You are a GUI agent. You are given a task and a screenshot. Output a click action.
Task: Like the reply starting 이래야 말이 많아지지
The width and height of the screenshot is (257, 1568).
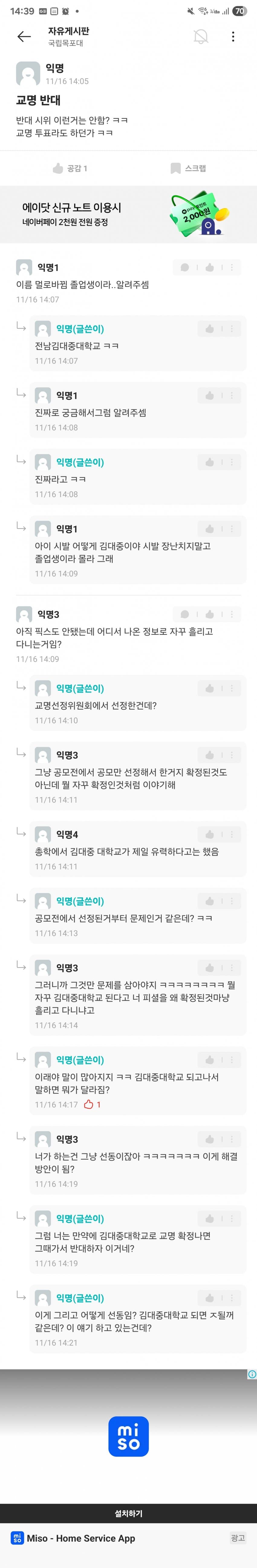(x=210, y=1060)
